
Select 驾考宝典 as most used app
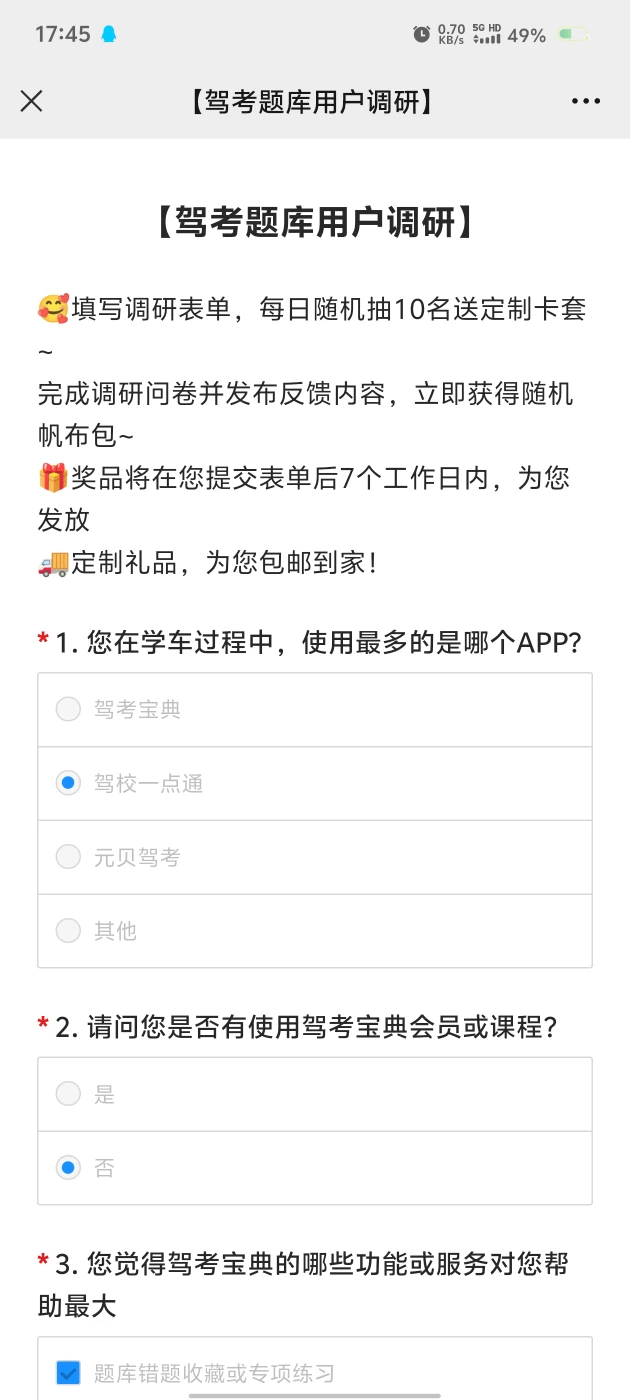(x=315, y=710)
